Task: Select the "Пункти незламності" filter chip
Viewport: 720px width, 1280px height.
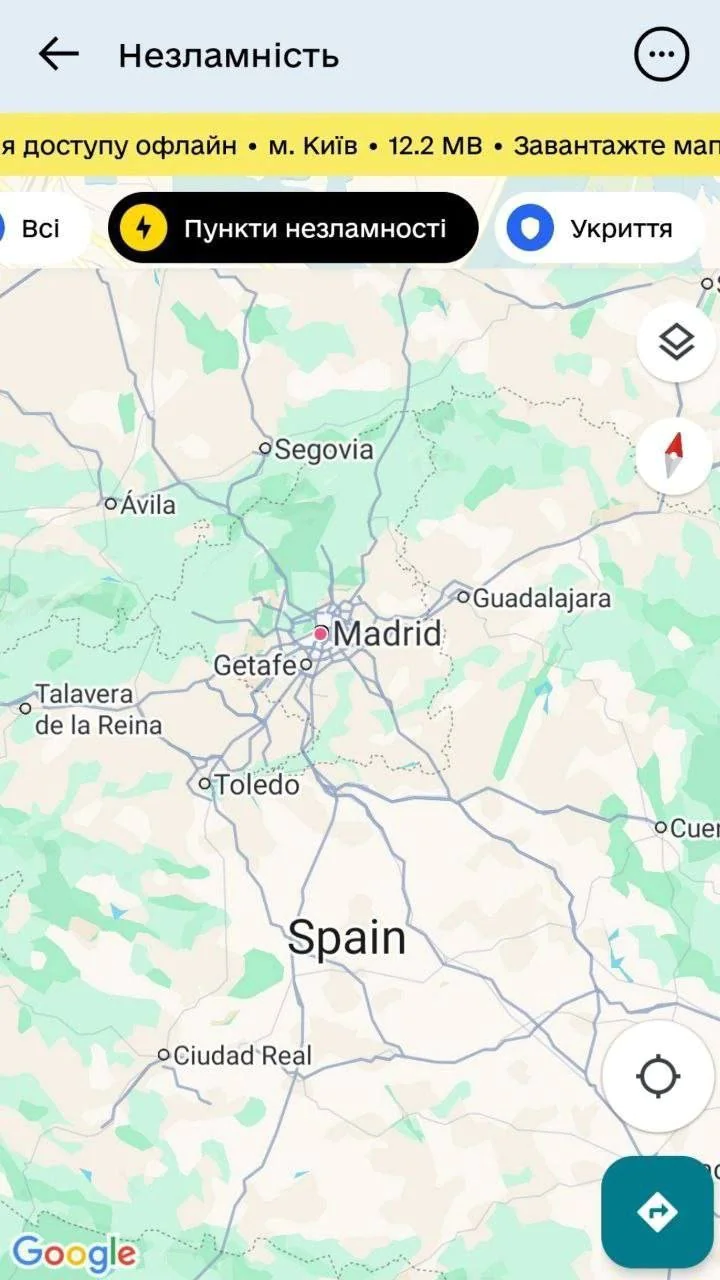Action: 293,228
